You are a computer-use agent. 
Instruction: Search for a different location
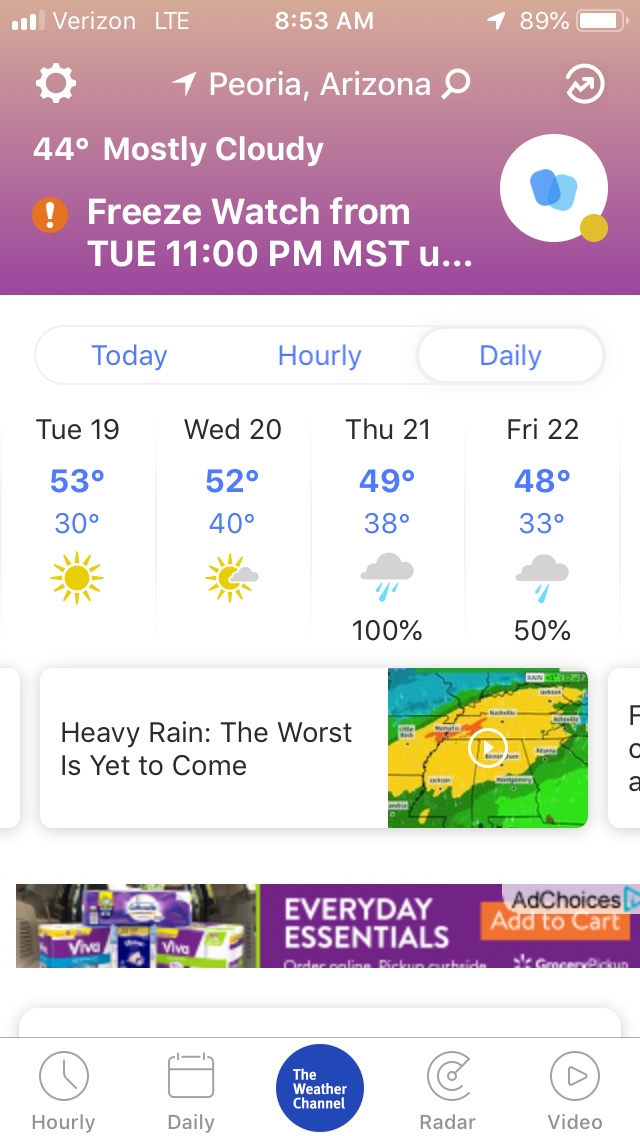pos(456,85)
